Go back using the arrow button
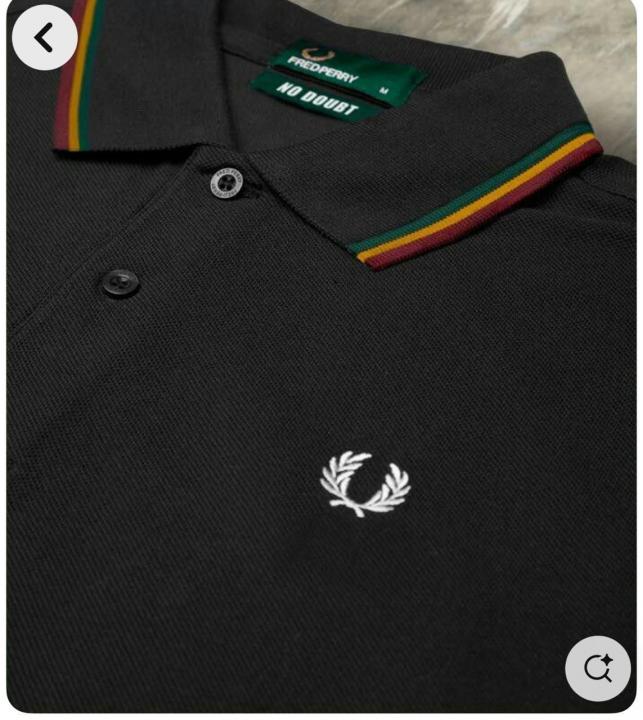The width and height of the screenshot is (643, 720). pos(44,38)
